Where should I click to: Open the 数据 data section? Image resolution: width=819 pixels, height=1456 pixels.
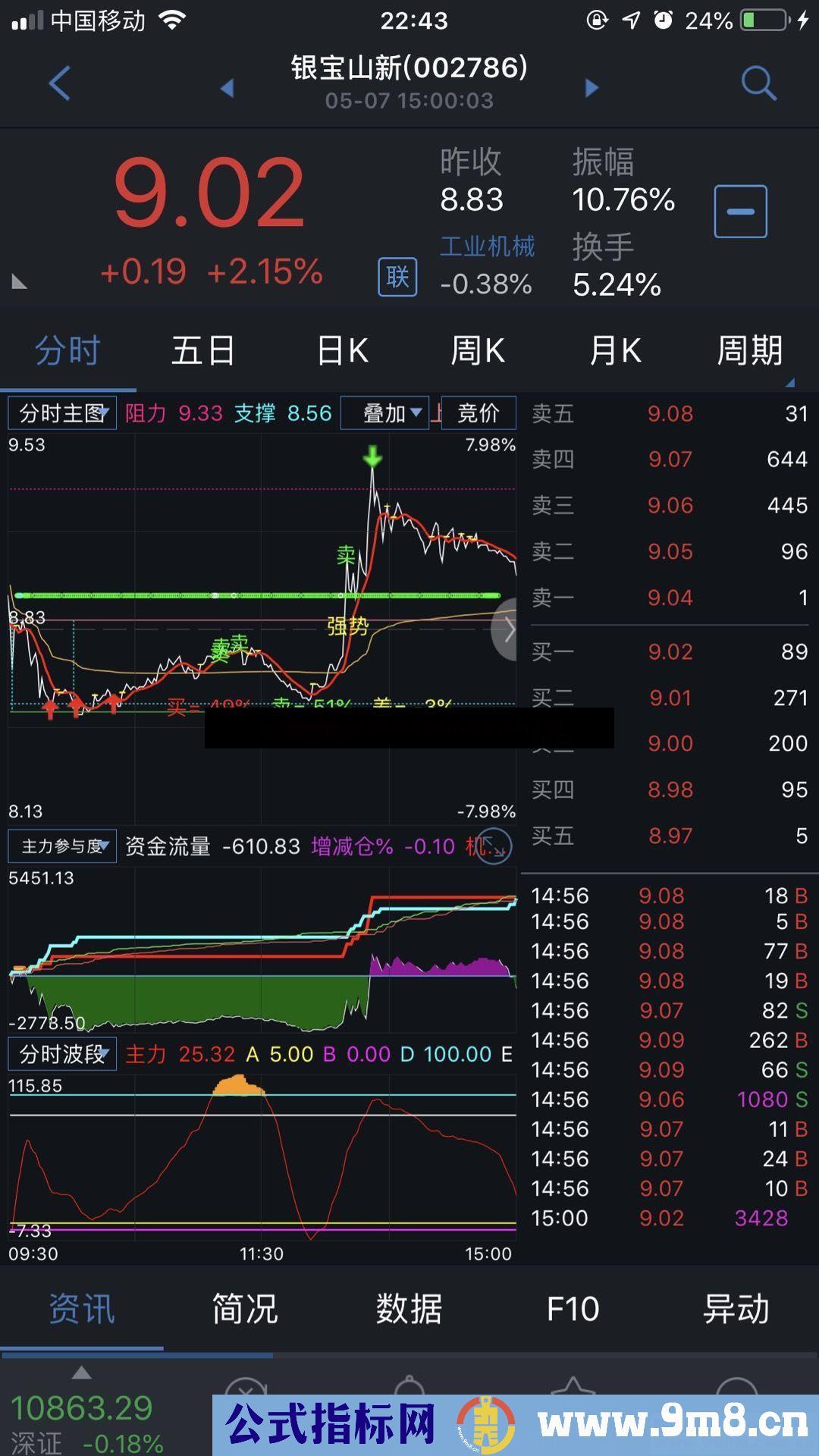(x=407, y=1307)
